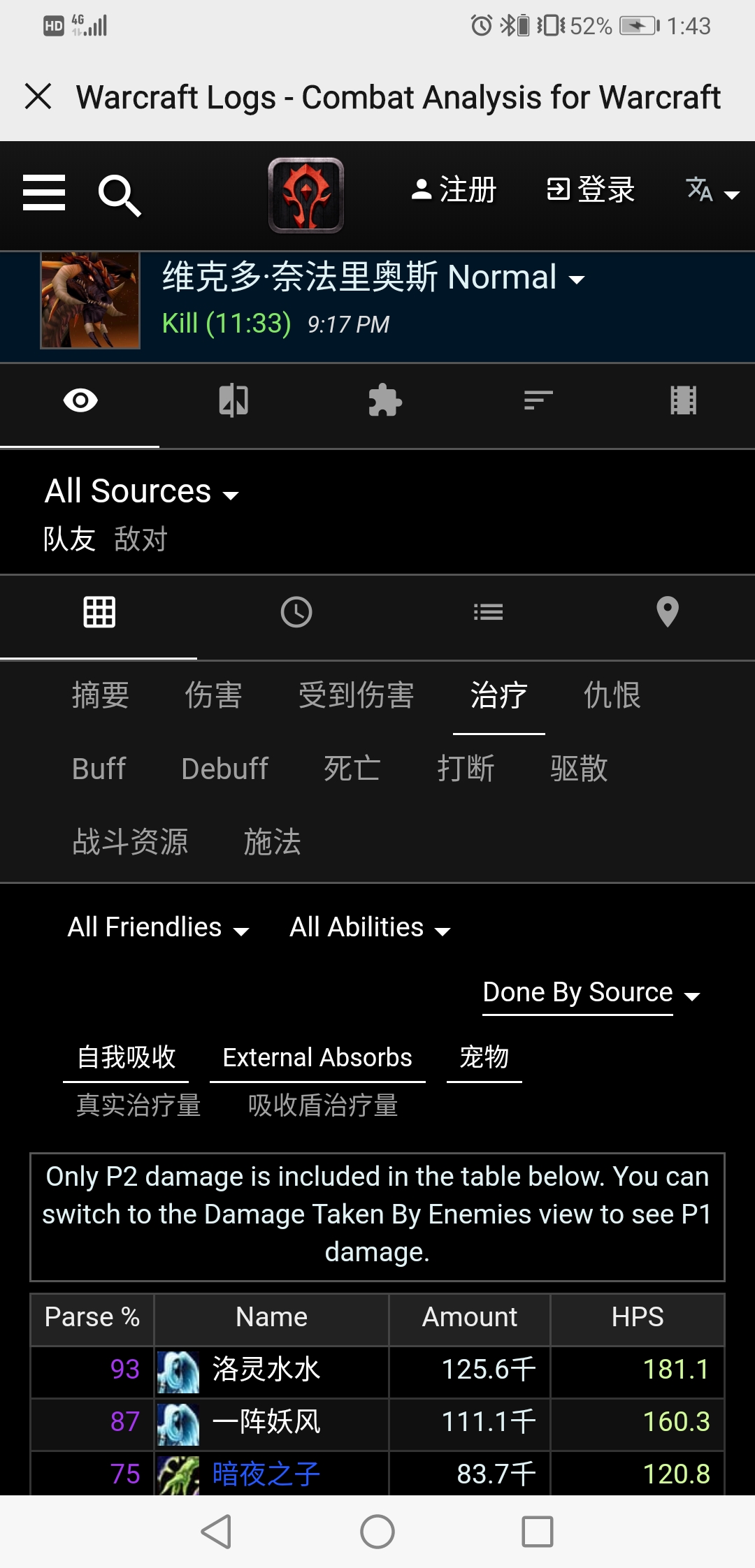Open the language selector dropdown

click(712, 191)
